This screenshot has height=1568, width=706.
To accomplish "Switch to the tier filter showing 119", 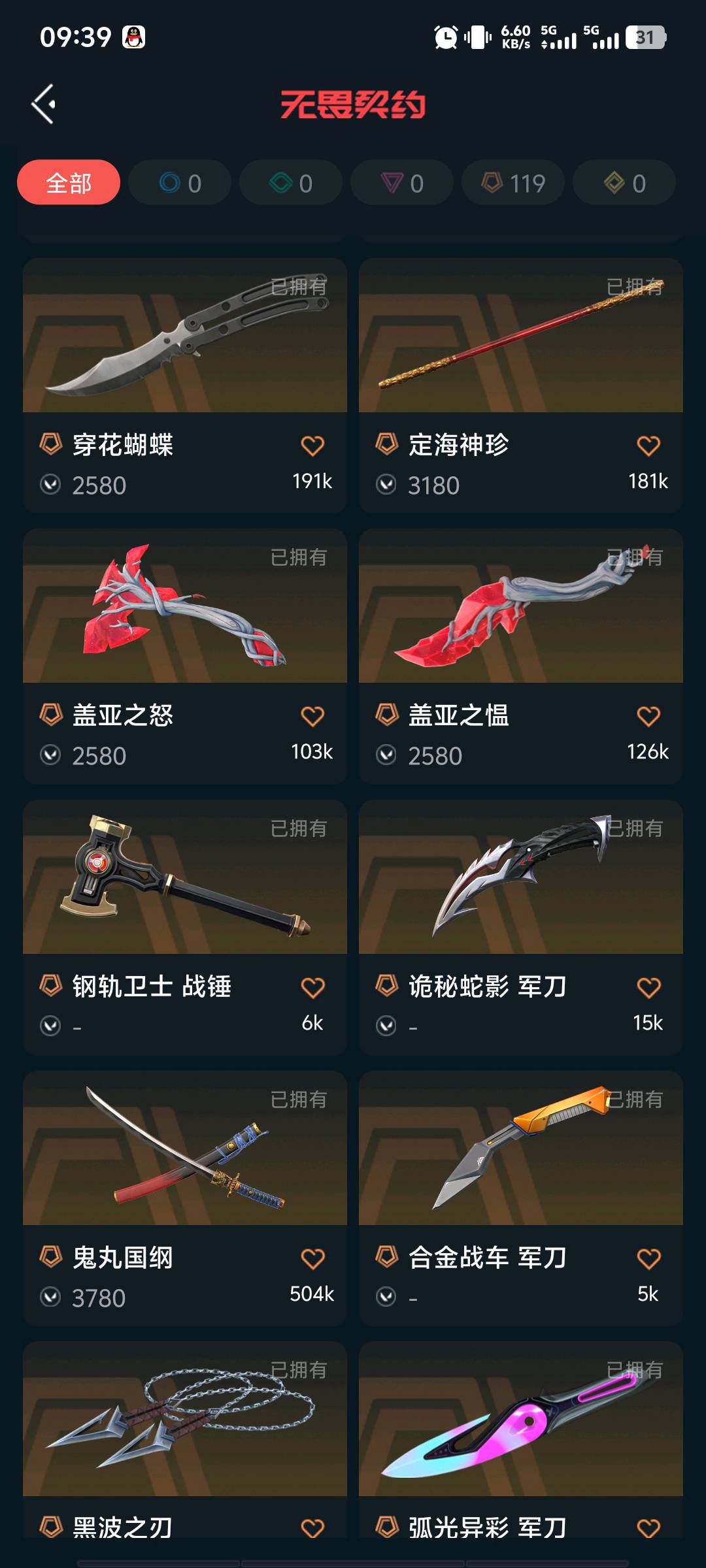I will point(513,183).
